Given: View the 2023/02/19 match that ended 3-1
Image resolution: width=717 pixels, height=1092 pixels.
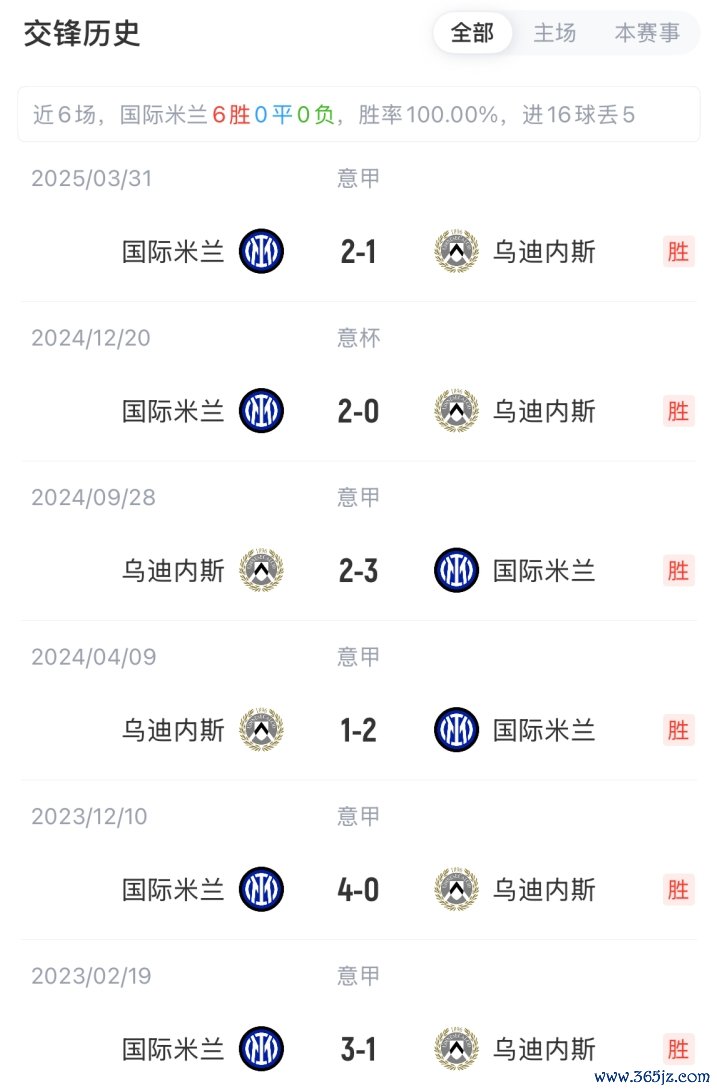Looking at the screenshot, I should pyautogui.click(x=358, y=1049).
